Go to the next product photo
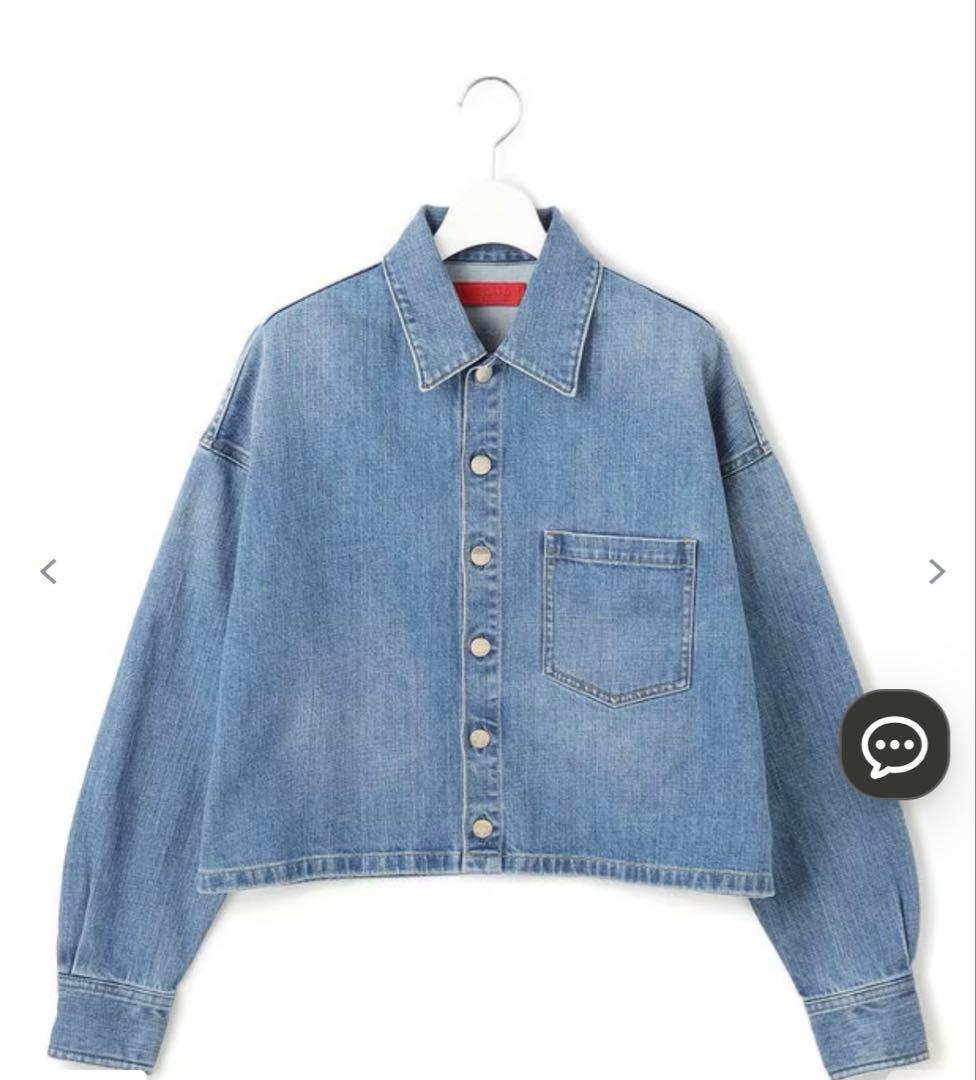Screen dimensions: 976x1080 click(936, 571)
